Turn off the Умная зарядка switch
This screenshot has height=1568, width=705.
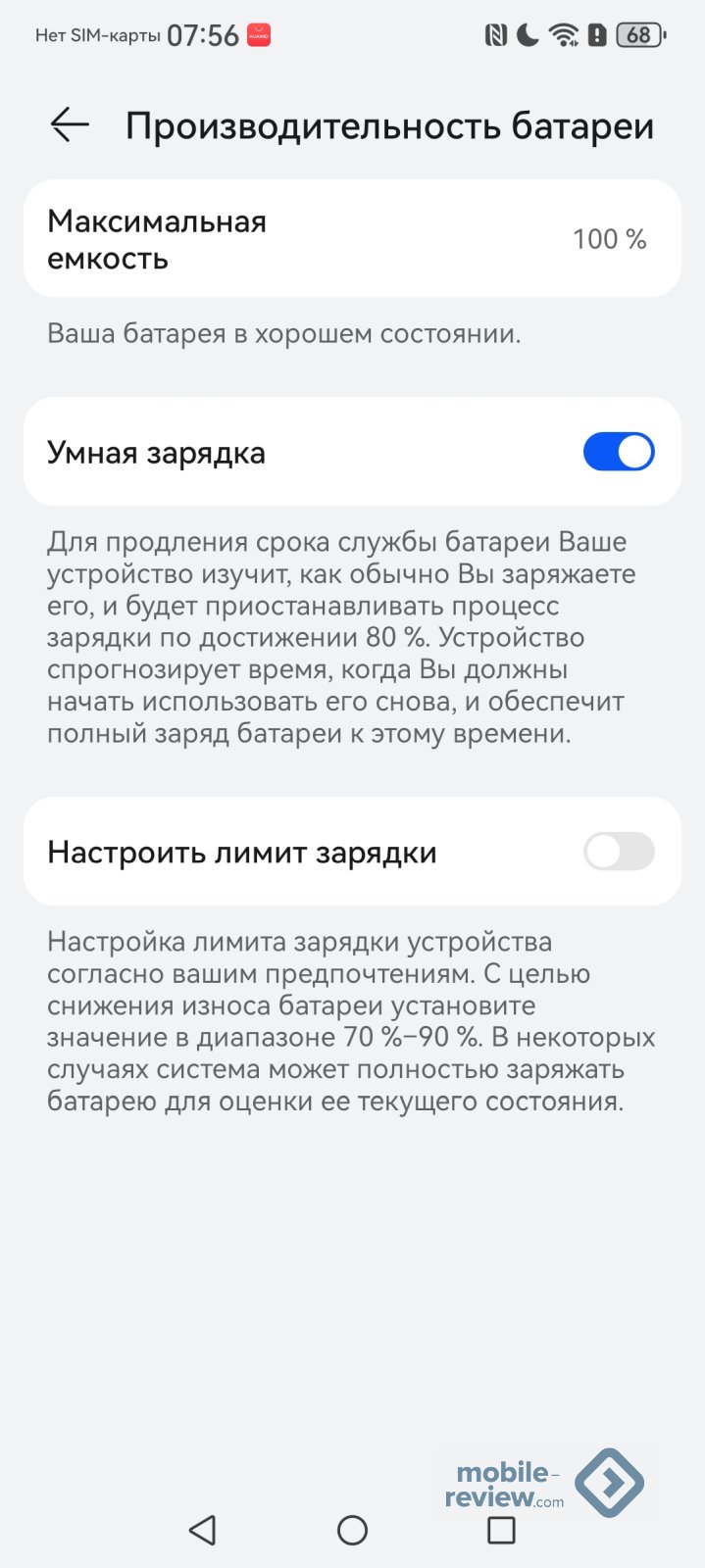618,452
